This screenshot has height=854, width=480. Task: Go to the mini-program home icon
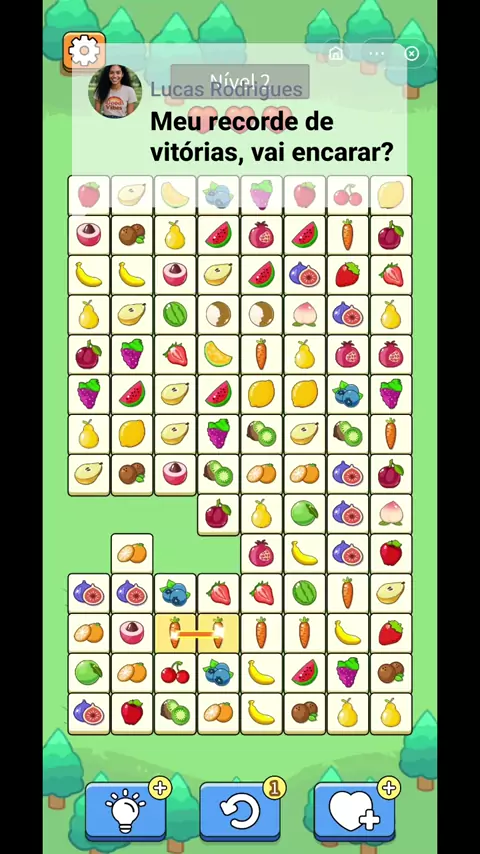(x=336, y=53)
